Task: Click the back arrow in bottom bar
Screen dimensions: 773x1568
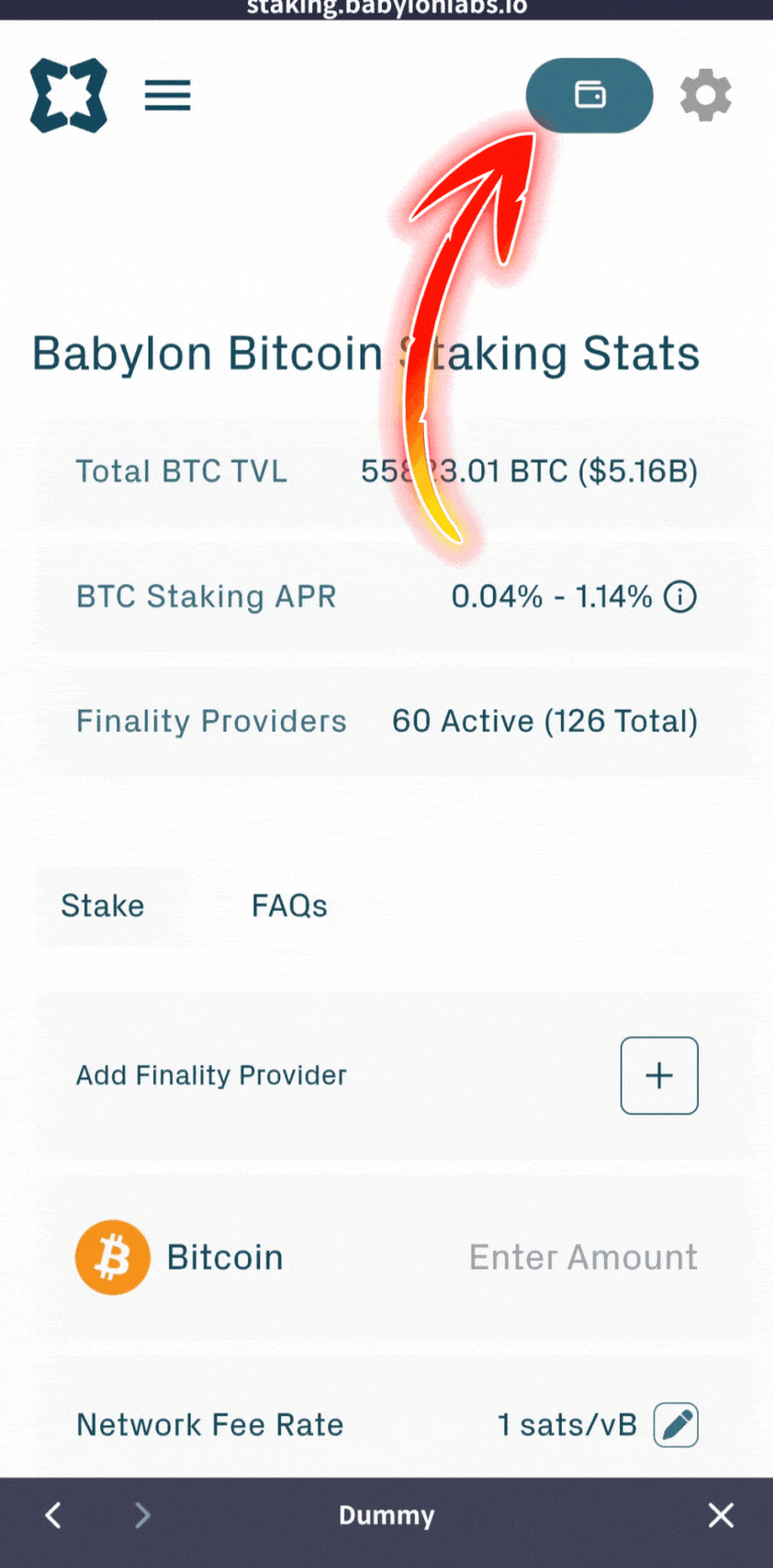Action: 52,1515
